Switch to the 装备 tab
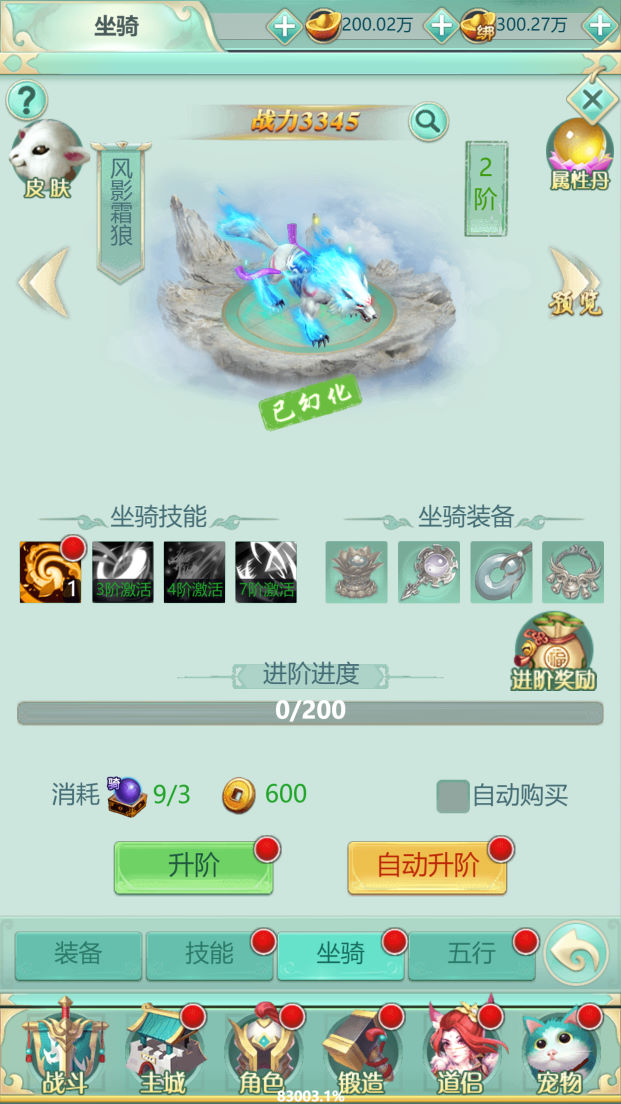Viewport: 621px width, 1104px height. (x=78, y=954)
